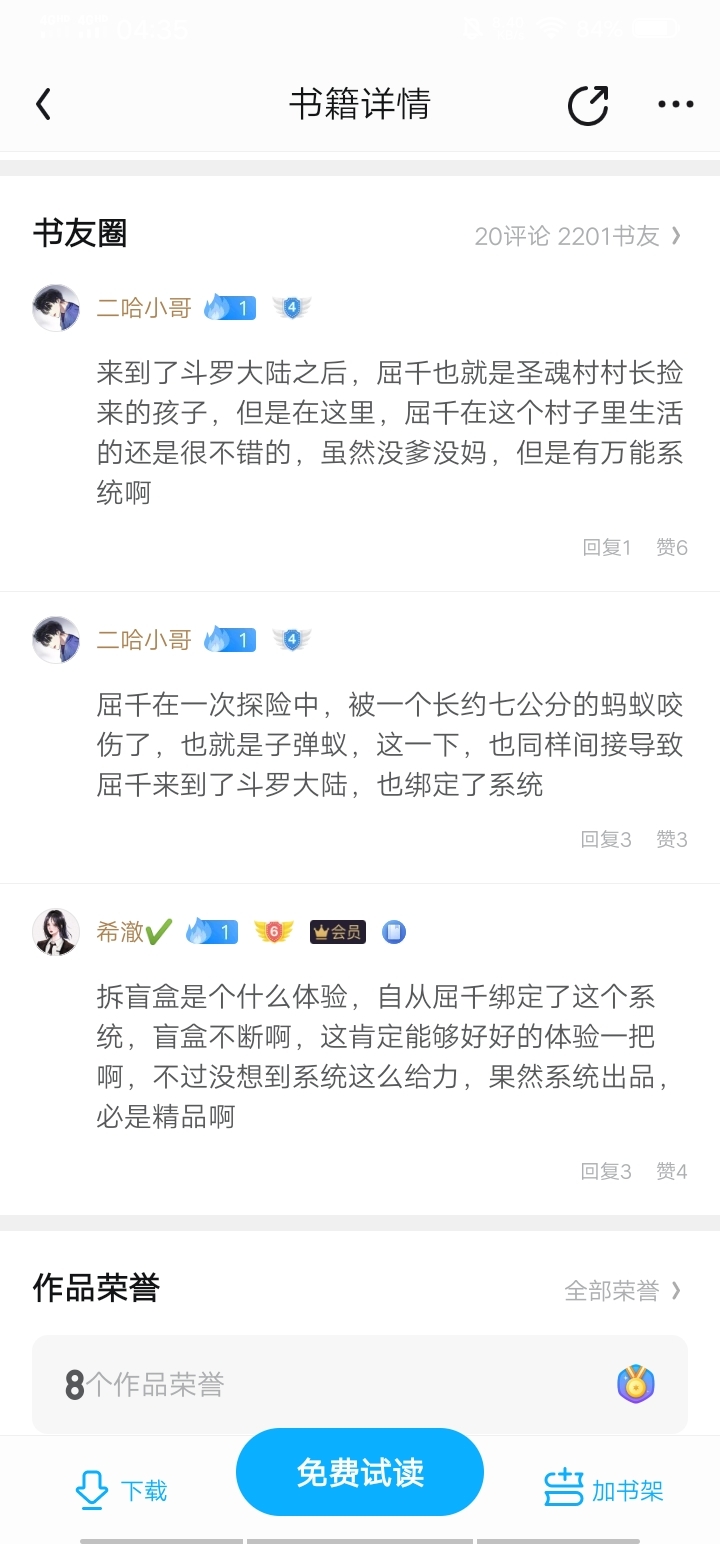This screenshot has height=1544, width=720.
Task: Share this book
Action: click(x=588, y=104)
